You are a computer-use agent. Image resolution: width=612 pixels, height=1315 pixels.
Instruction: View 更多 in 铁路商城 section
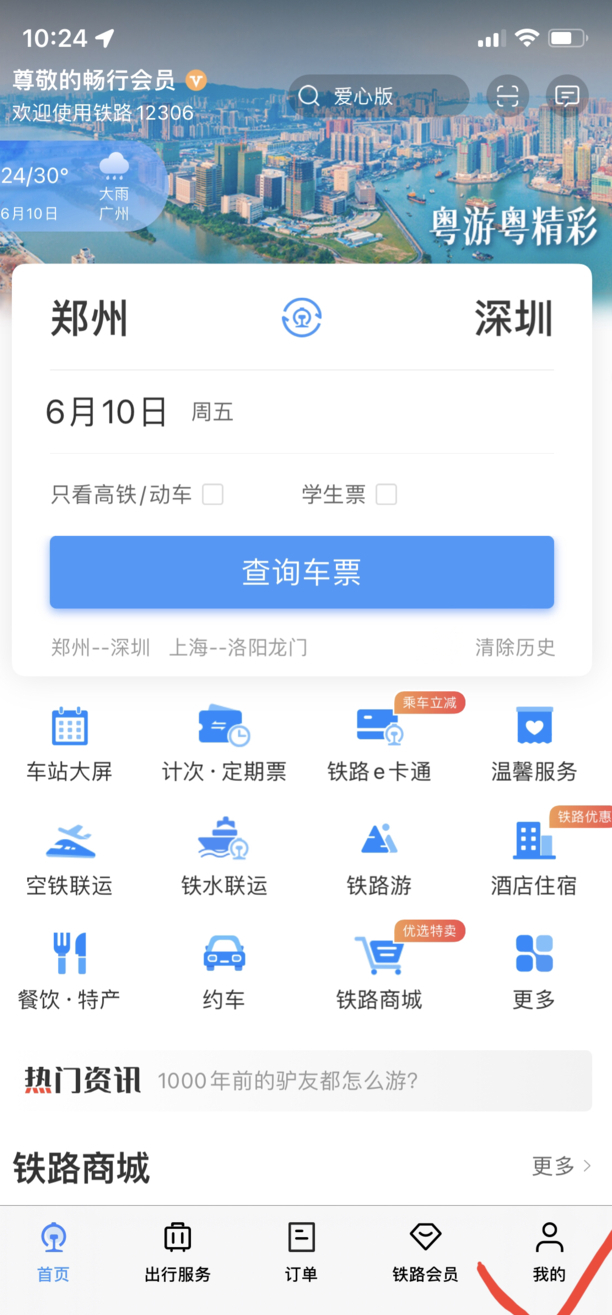[561, 1166]
